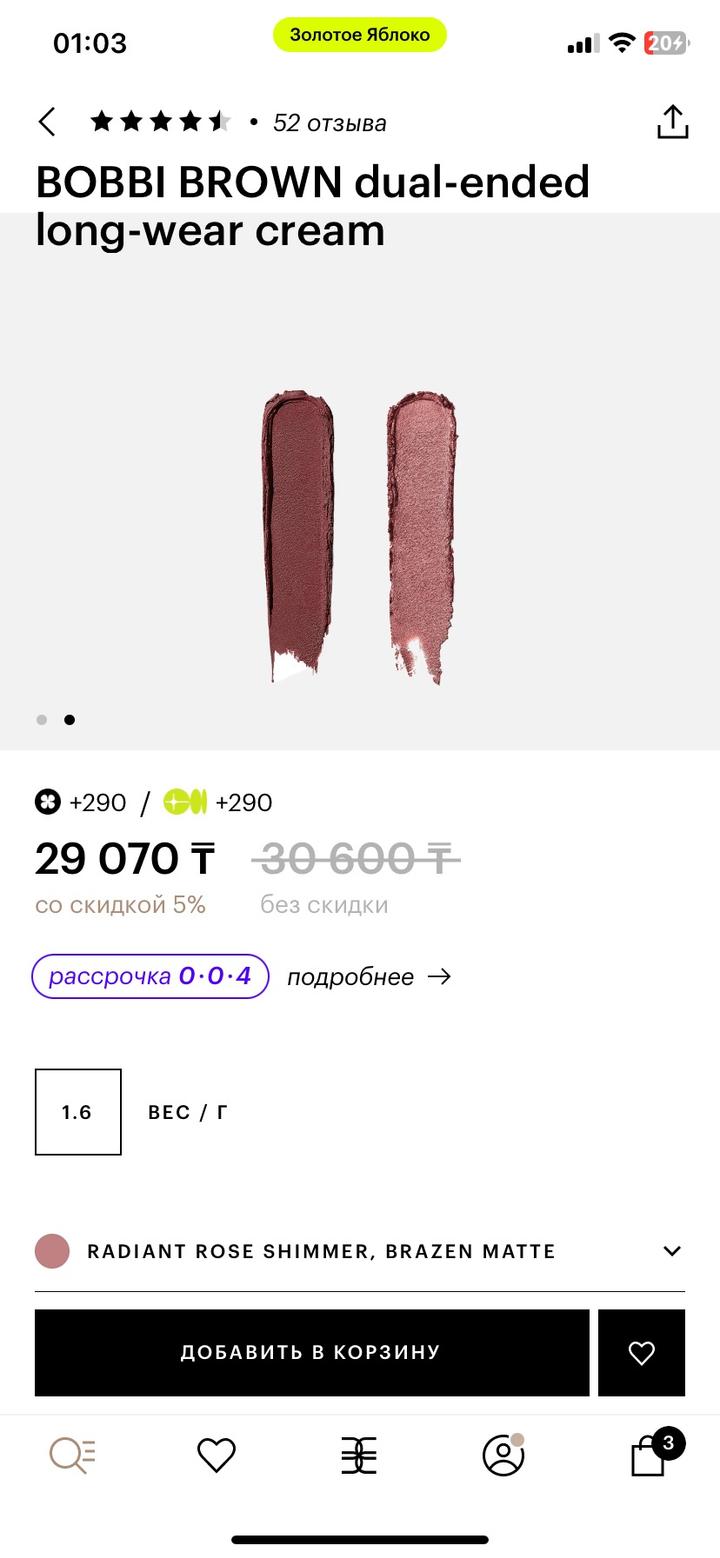Open your profile from the bottom navigation
Image resolution: width=720 pixels, height=1558 pixels.
coord(503,1456)
